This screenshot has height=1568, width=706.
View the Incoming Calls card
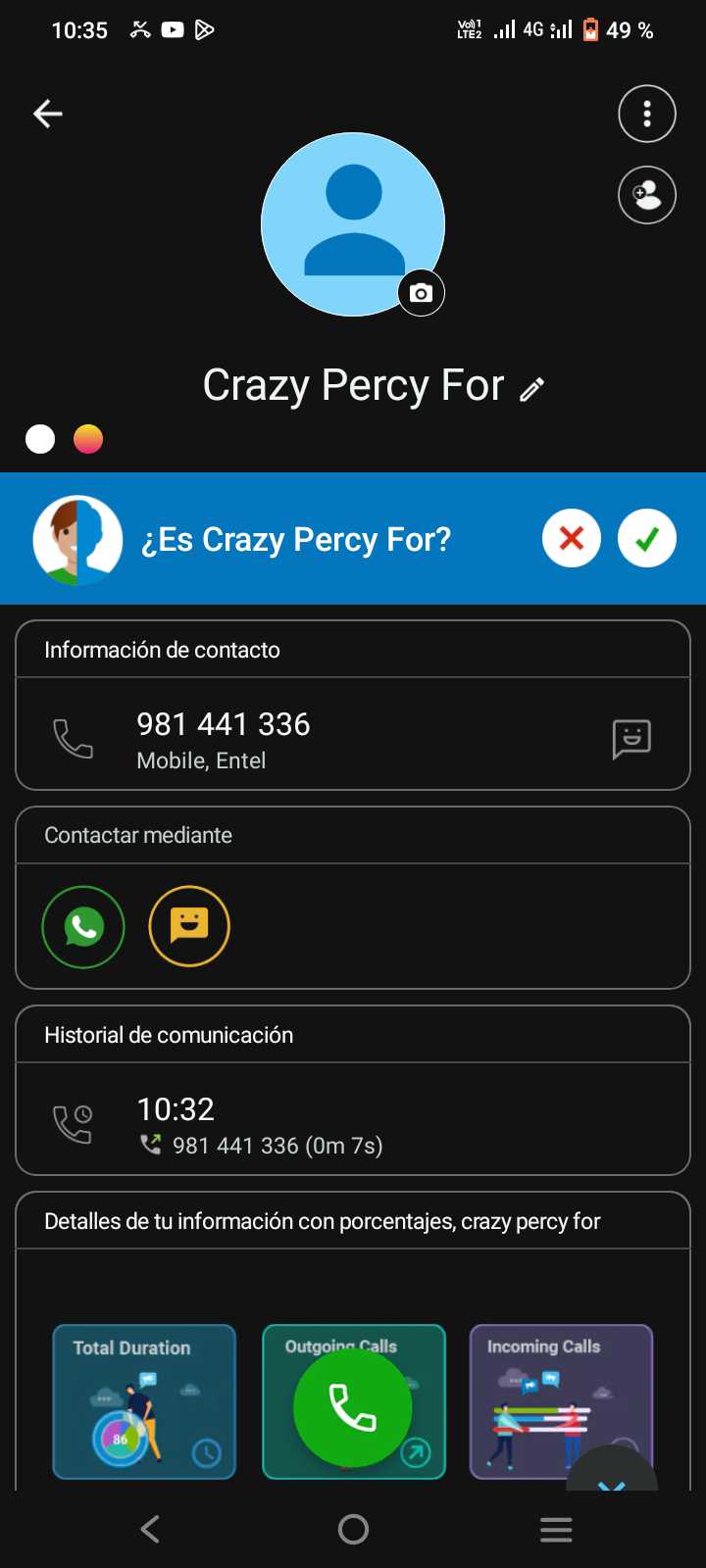pyautogui.click(x=561, y=1392)
